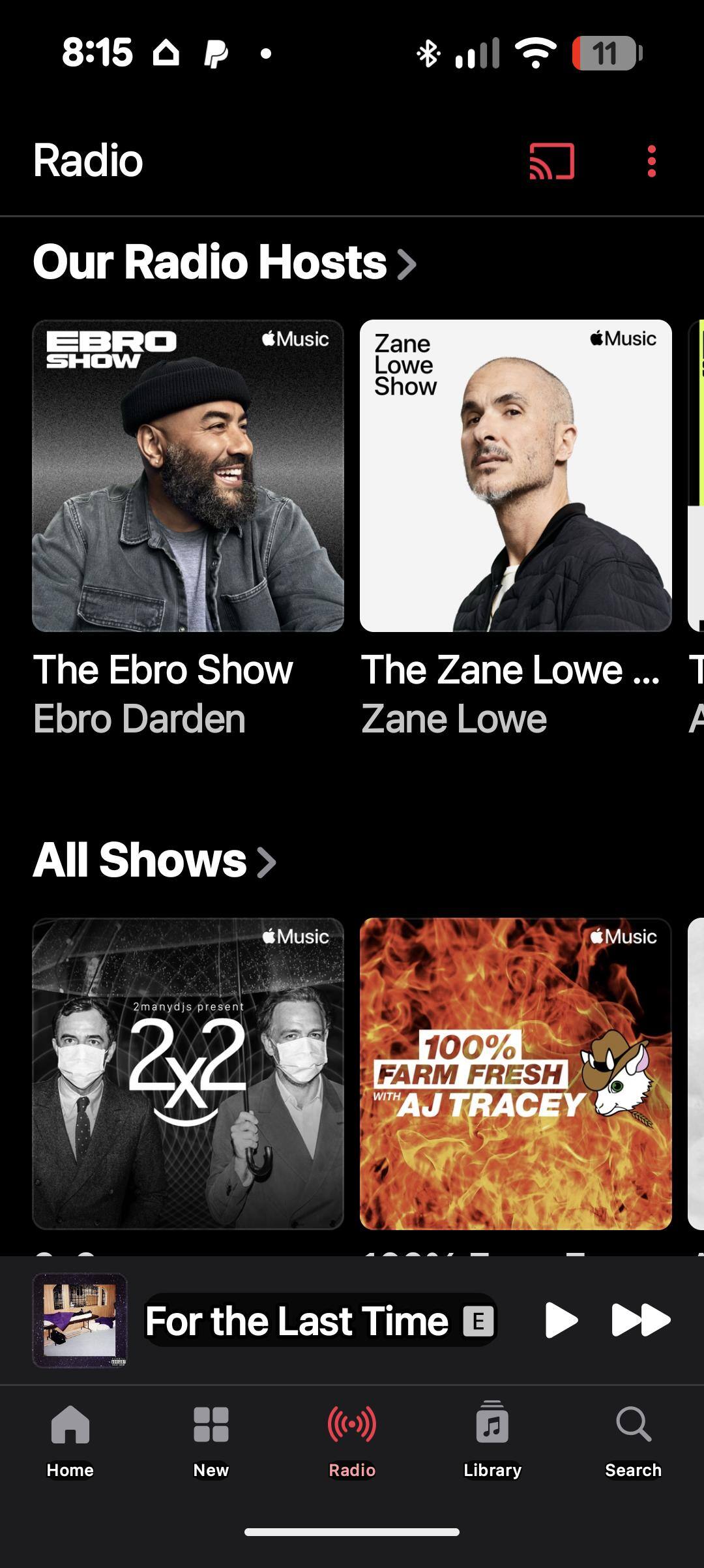Open The Ebro Show card
This screenshot has height=1568, width=704.
pos(188,476)
